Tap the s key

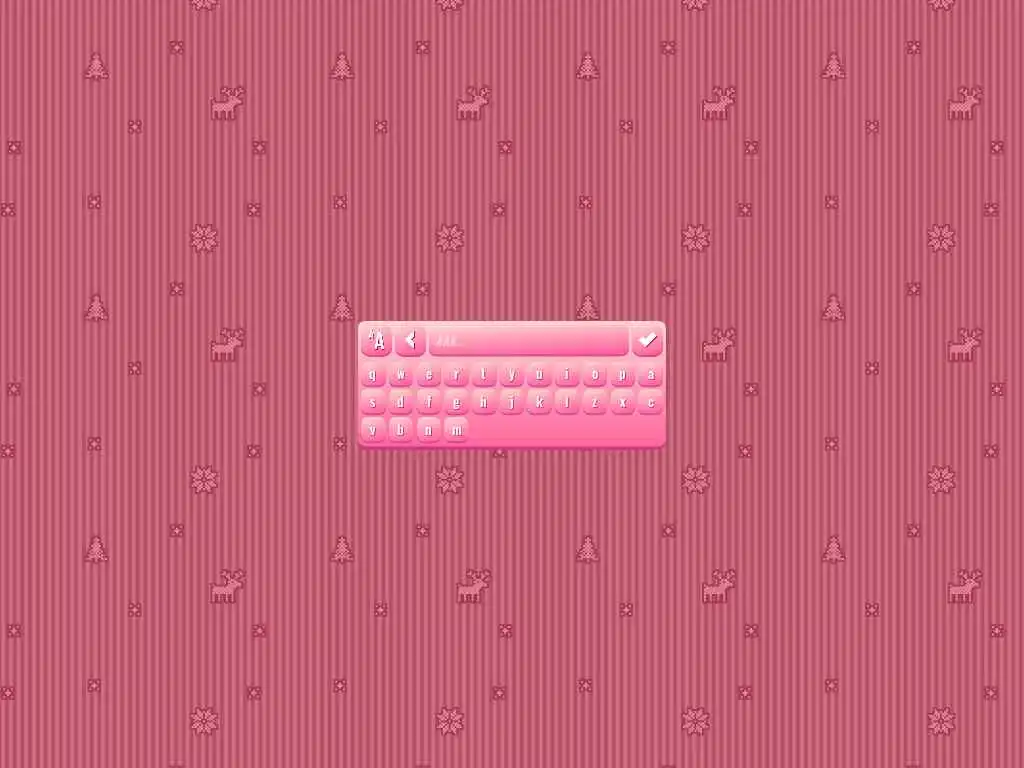373,403
